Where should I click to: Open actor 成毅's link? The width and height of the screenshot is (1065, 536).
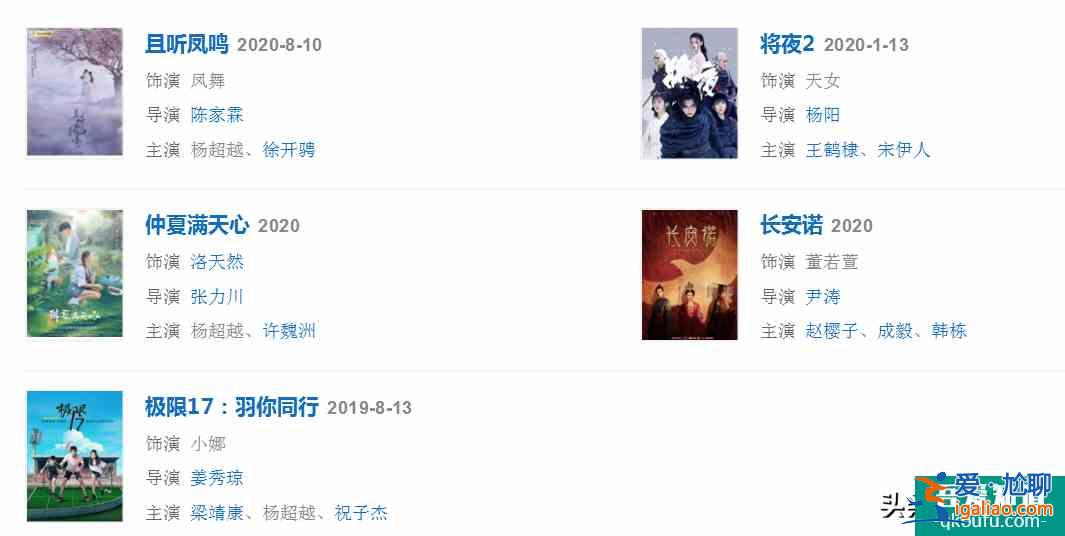tap(895, 331)
